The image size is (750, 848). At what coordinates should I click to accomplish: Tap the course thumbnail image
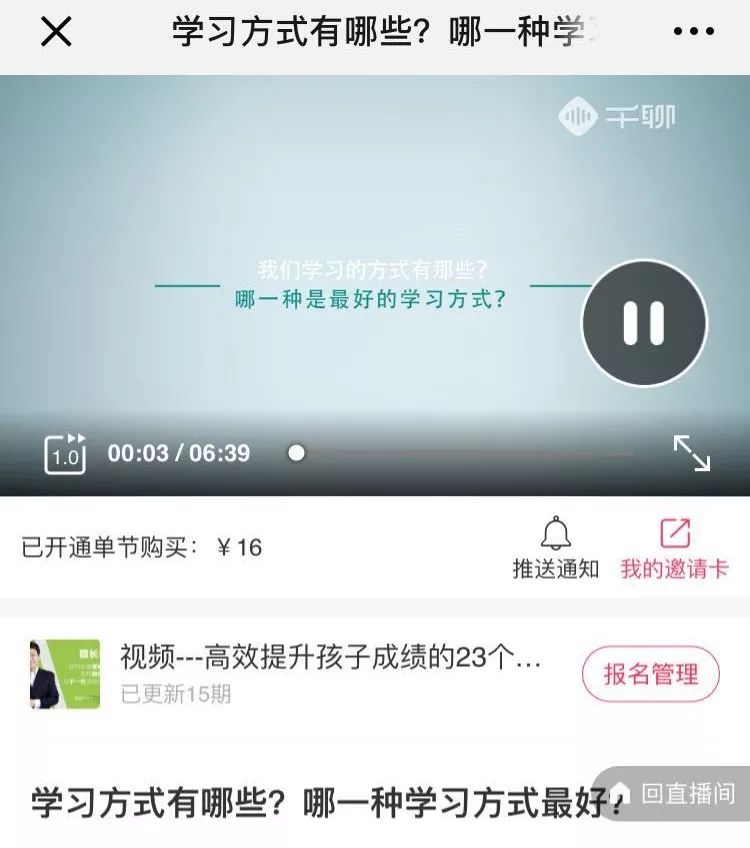66,674
